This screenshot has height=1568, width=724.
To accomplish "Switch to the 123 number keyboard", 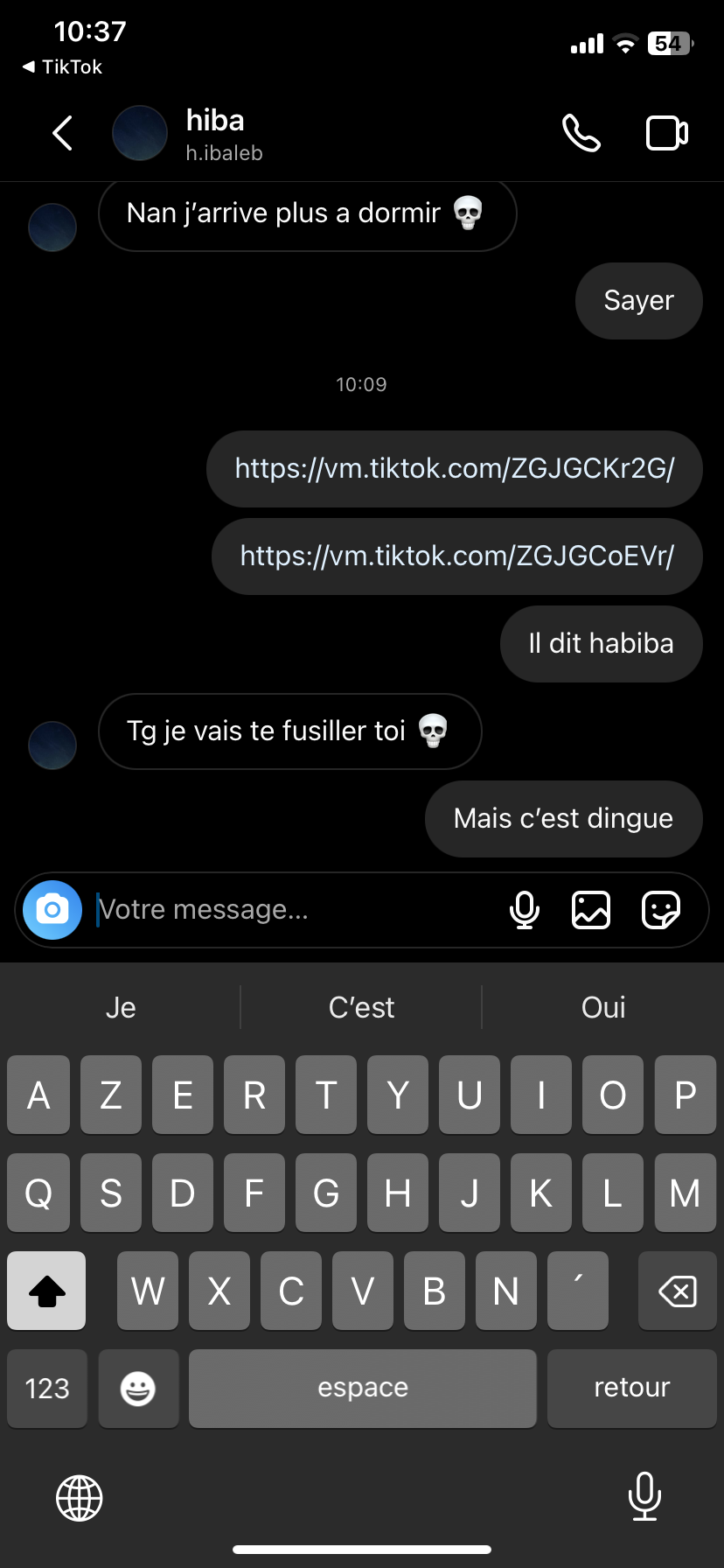I will point(47,1389).
